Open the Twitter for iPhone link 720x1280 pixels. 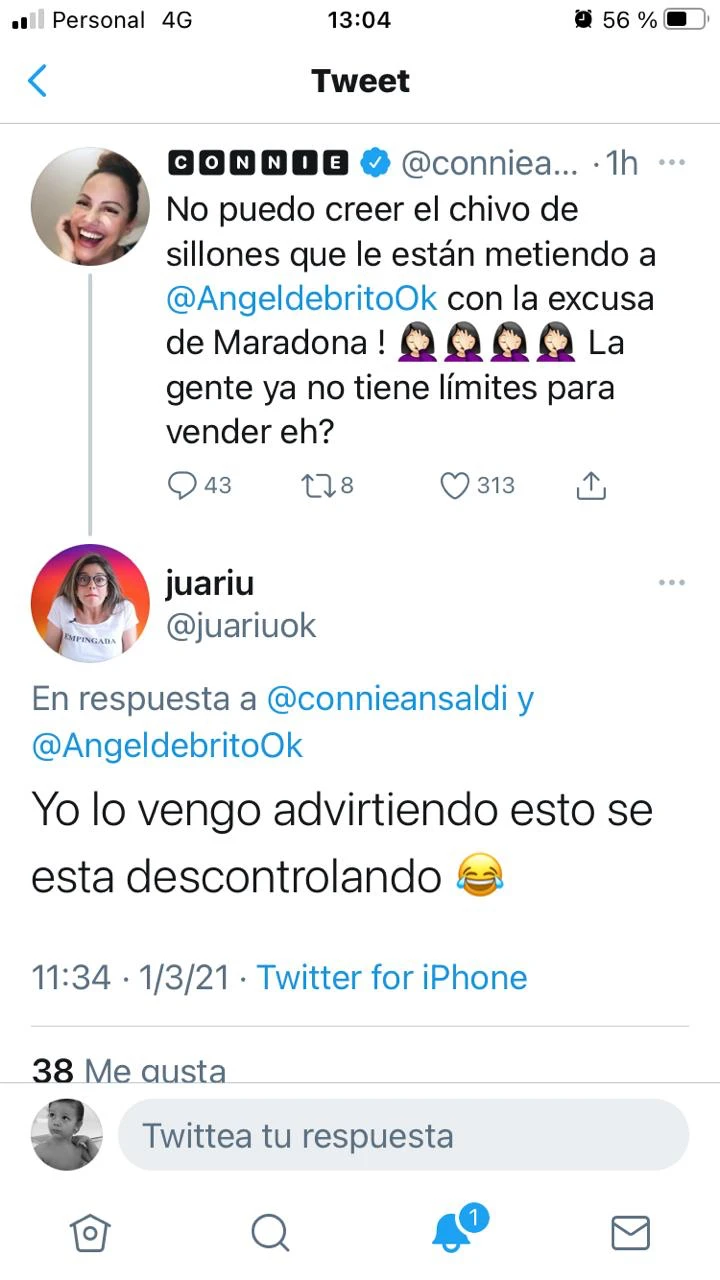point(392,977)
